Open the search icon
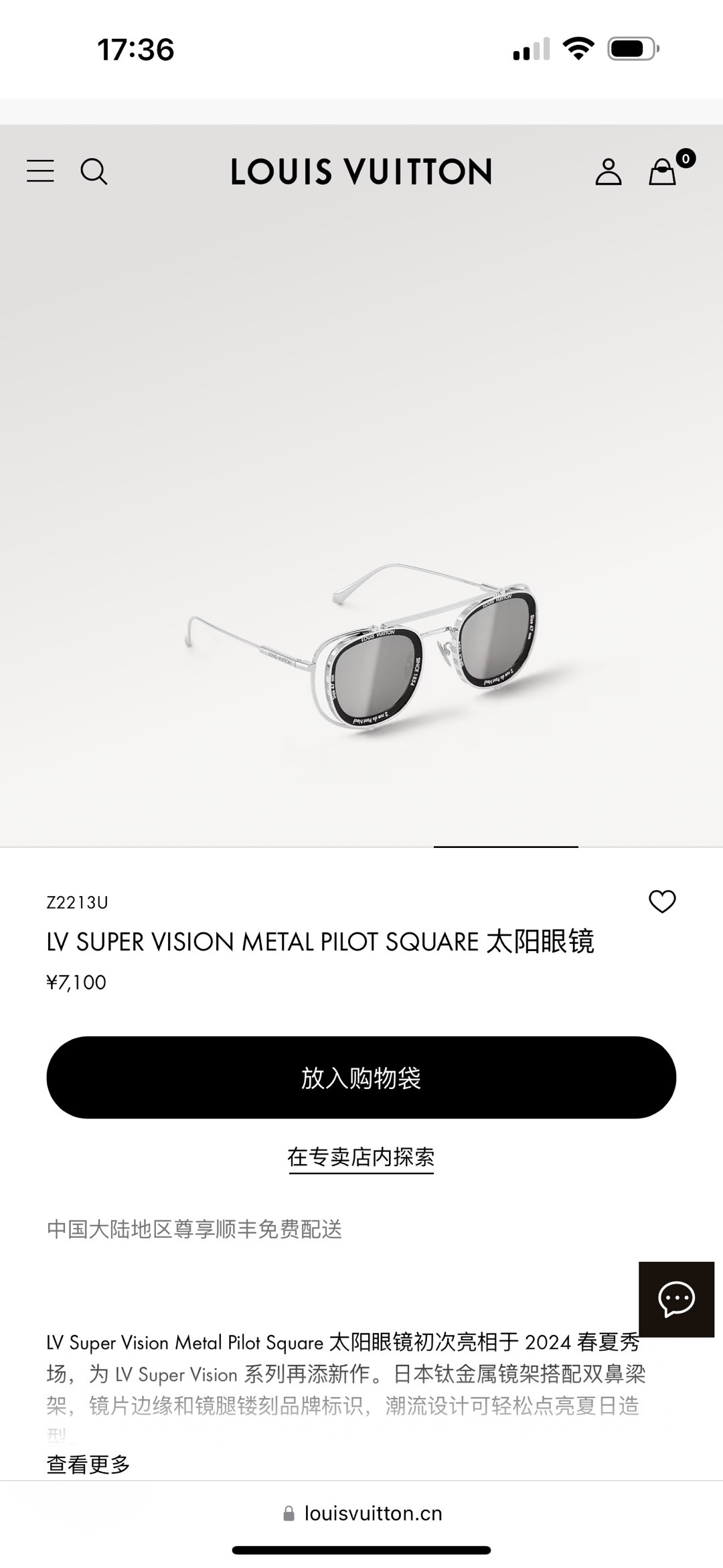 pyautogui.click(x=94, y=171)
